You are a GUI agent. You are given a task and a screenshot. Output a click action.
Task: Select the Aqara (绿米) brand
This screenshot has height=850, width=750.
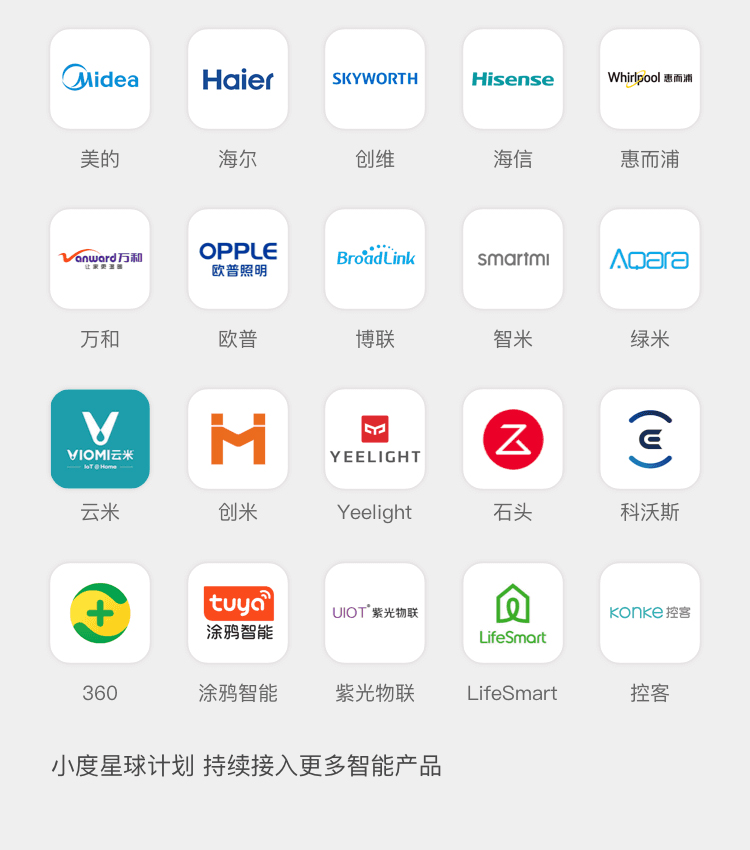pyautogui.click(x=650, y=259)
